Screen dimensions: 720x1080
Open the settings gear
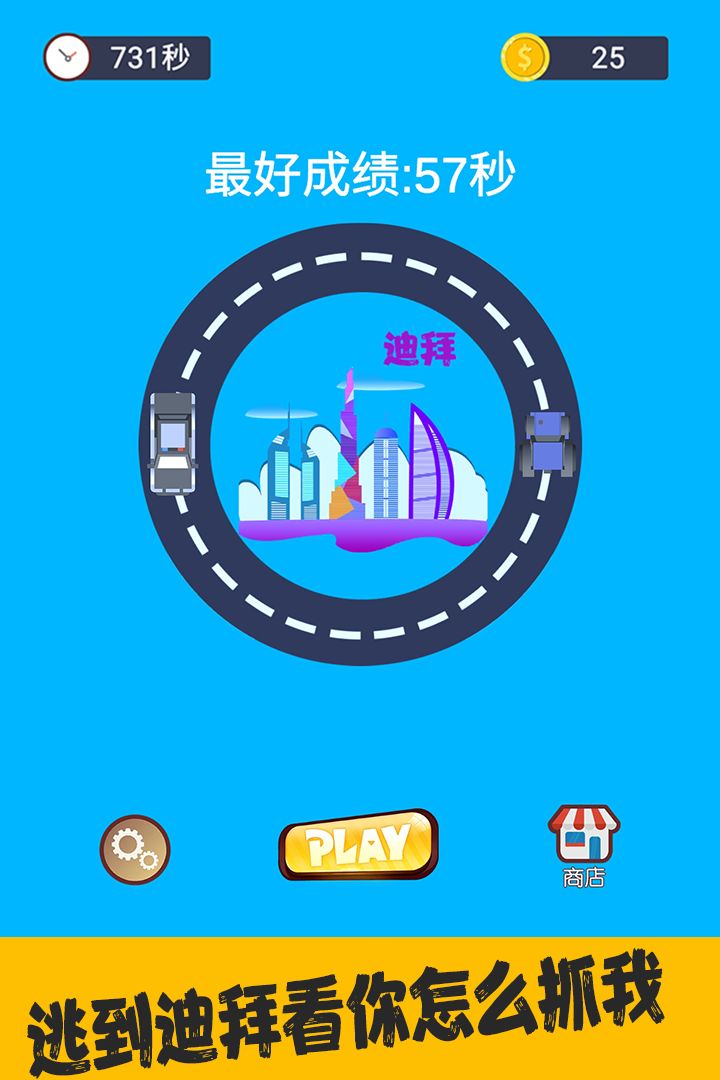tap(135, 849)
